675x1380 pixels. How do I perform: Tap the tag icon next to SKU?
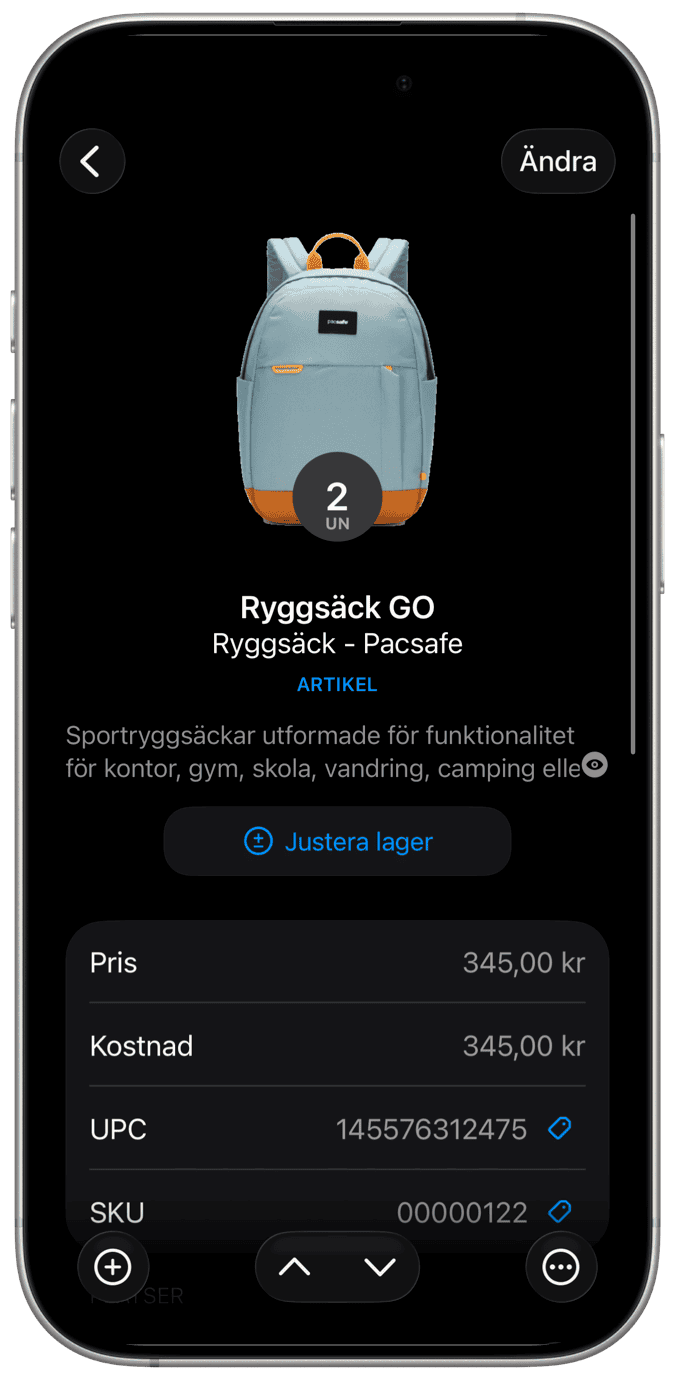coord(559,1212)
